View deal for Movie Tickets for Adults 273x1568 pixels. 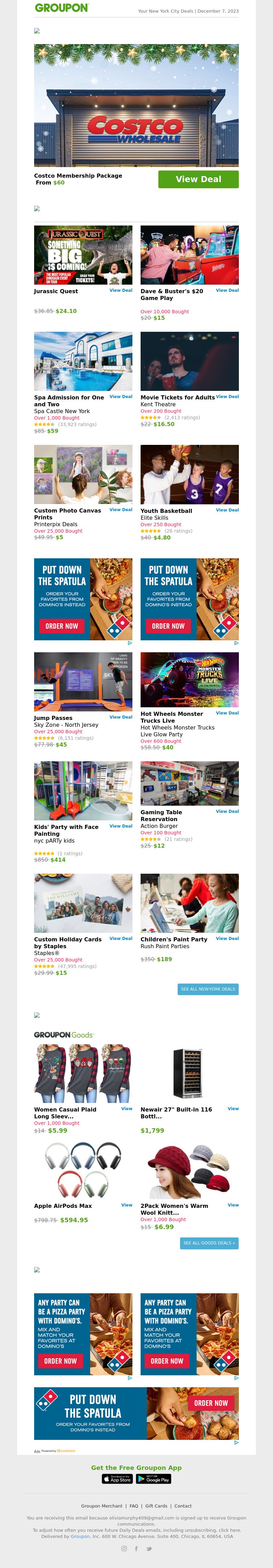(x=227, y=396)
